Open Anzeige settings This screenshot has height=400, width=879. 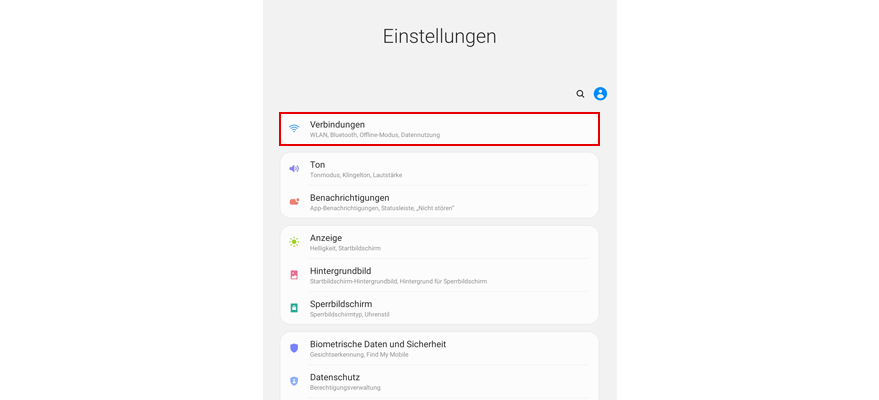click(438, 242)
